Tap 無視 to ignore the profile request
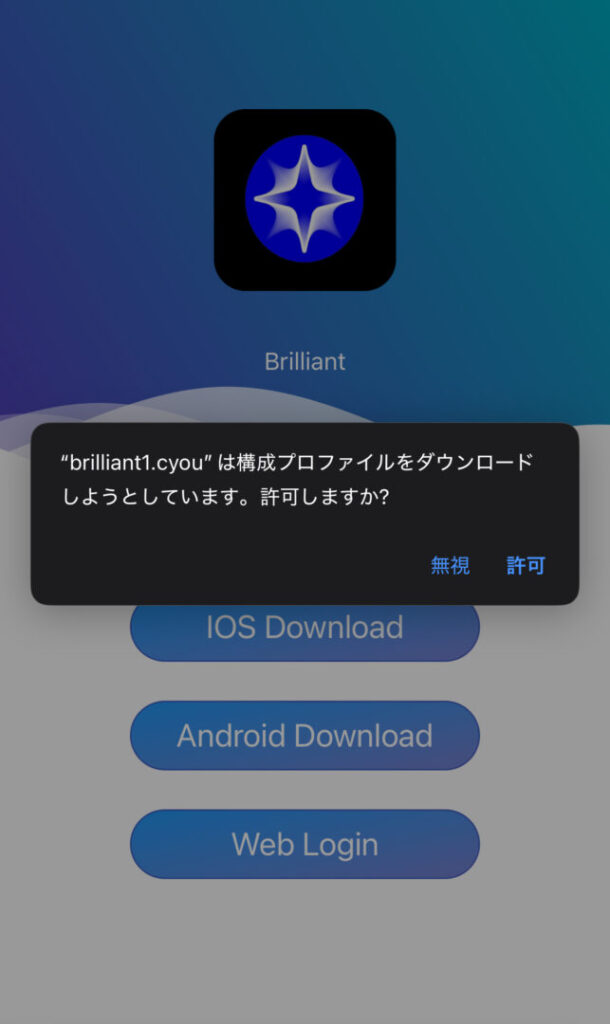This screenshot has height=1024, width=610. point(450,566)
